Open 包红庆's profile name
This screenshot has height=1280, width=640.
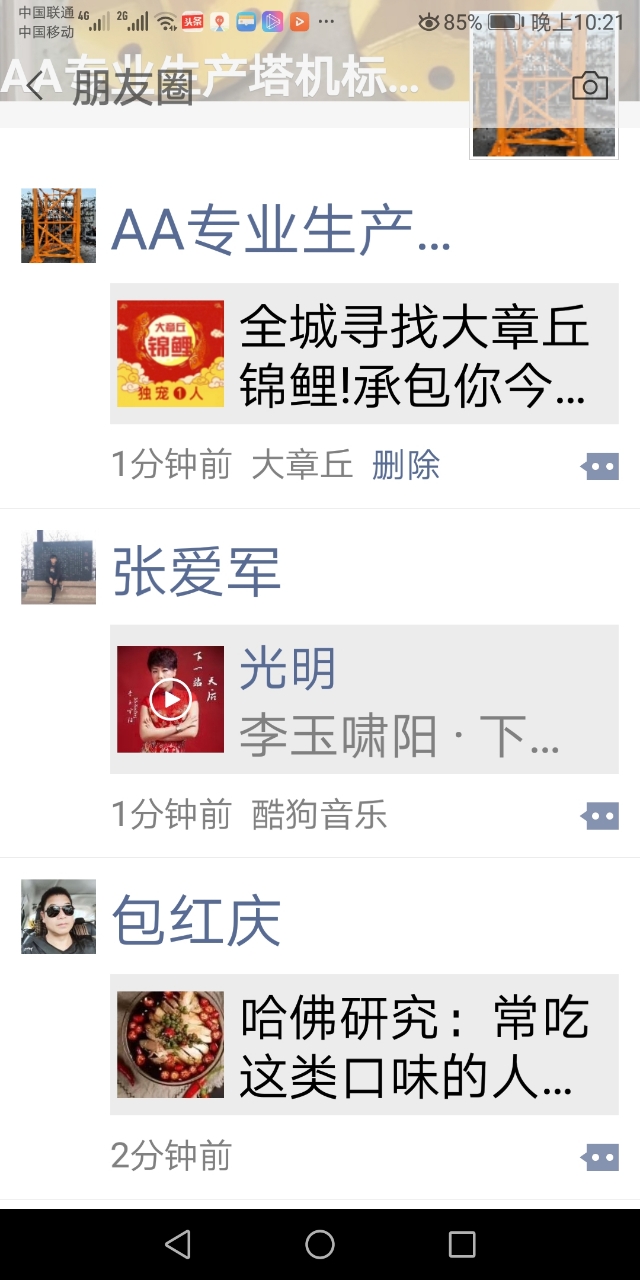(x=196, y=921)
